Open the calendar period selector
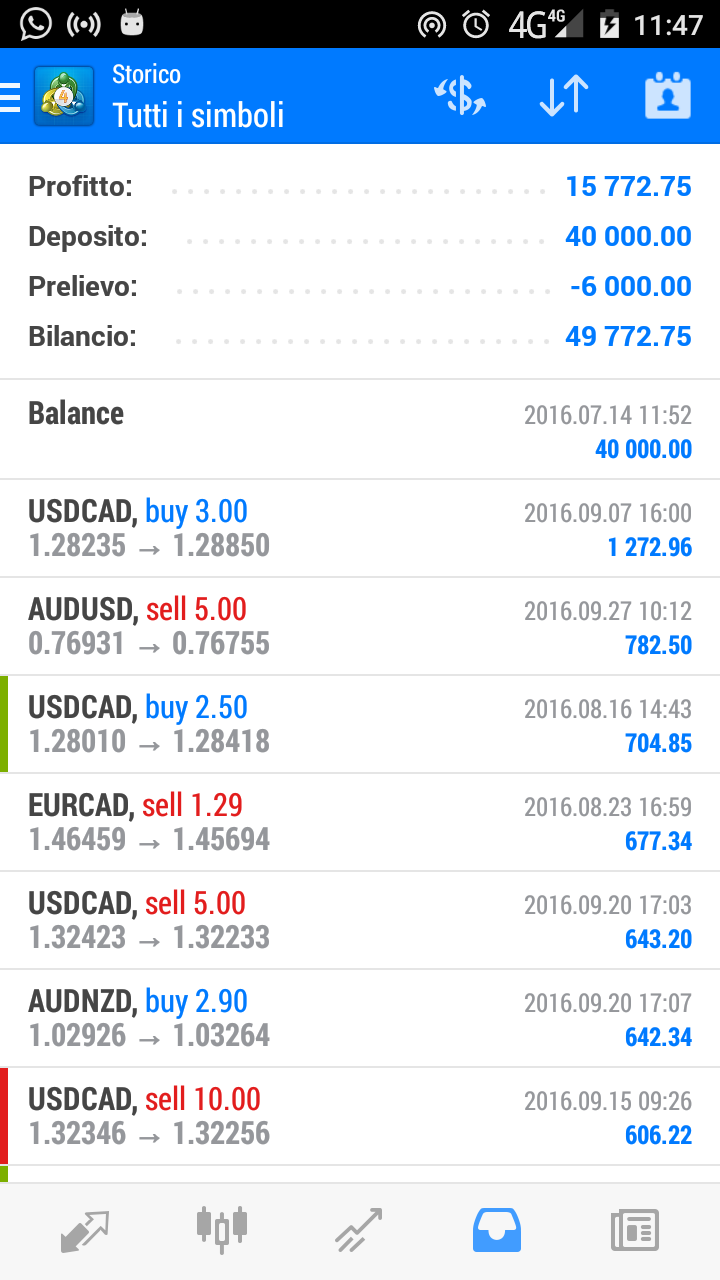Viewport: 720px width, 1280px height. (667, 96)
